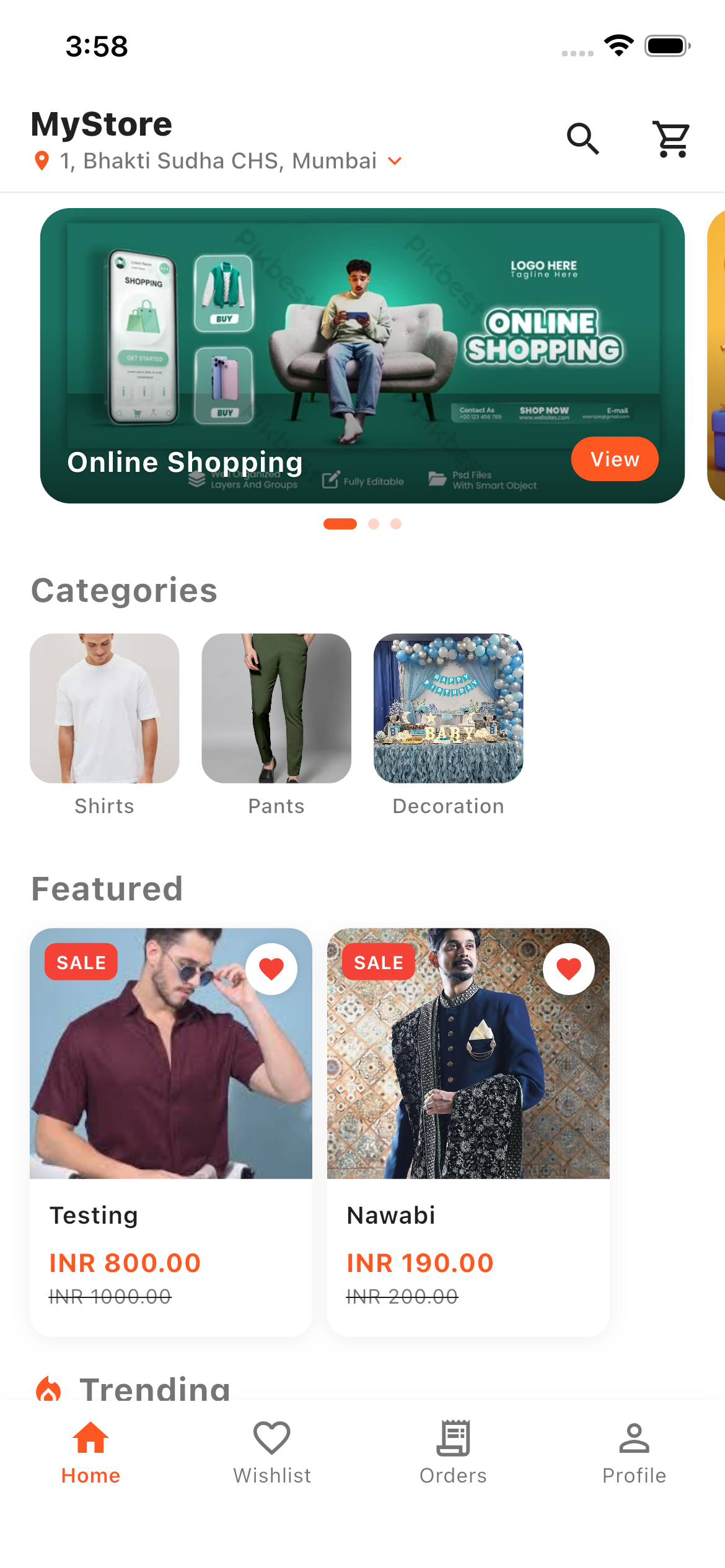Switch to the Orders tab
725x1568 pixels.
453,1452
